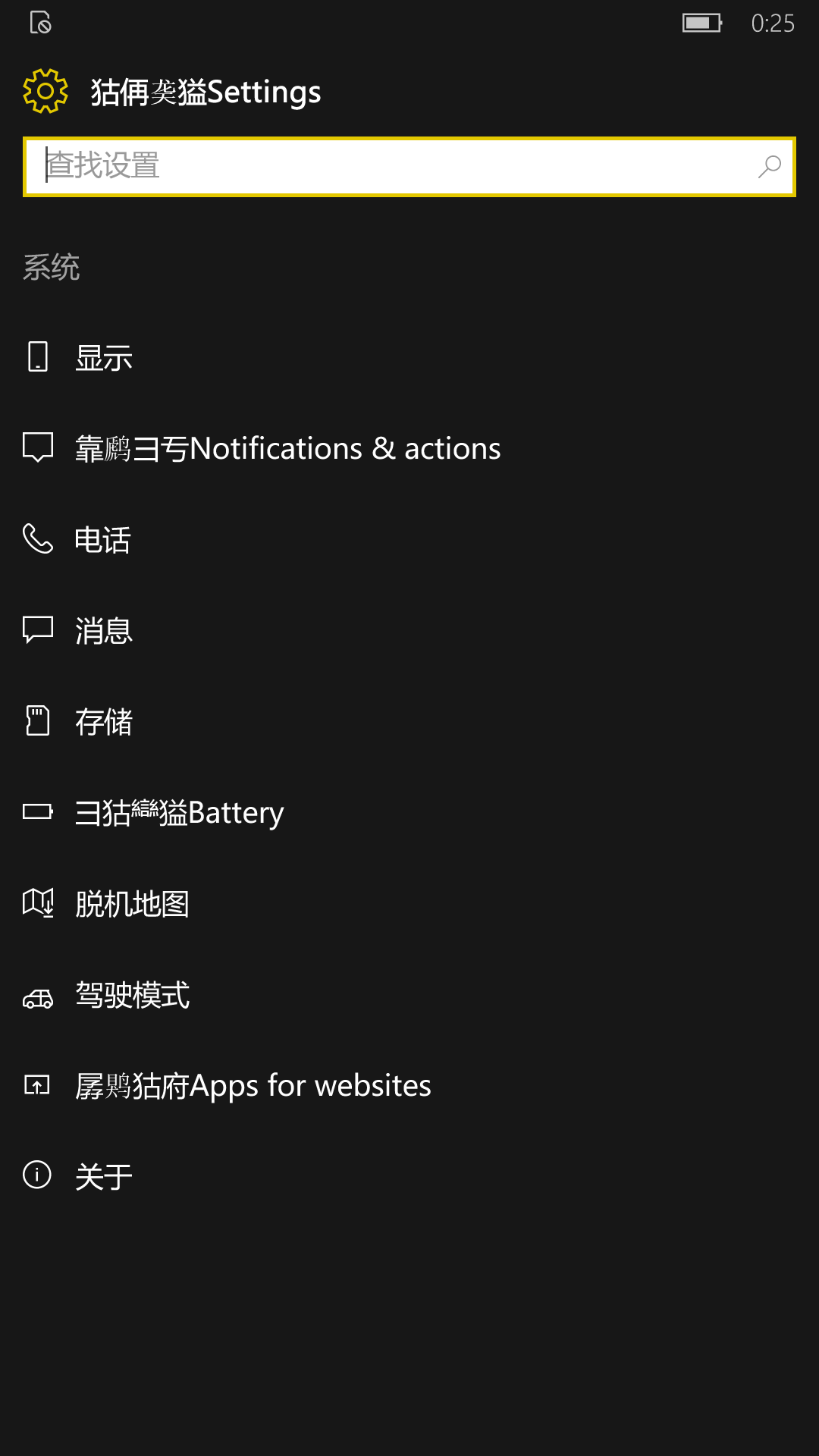Viewport: 819px width, 1456px height.
Task: View 关于 about page
Action: point(409,1176)
